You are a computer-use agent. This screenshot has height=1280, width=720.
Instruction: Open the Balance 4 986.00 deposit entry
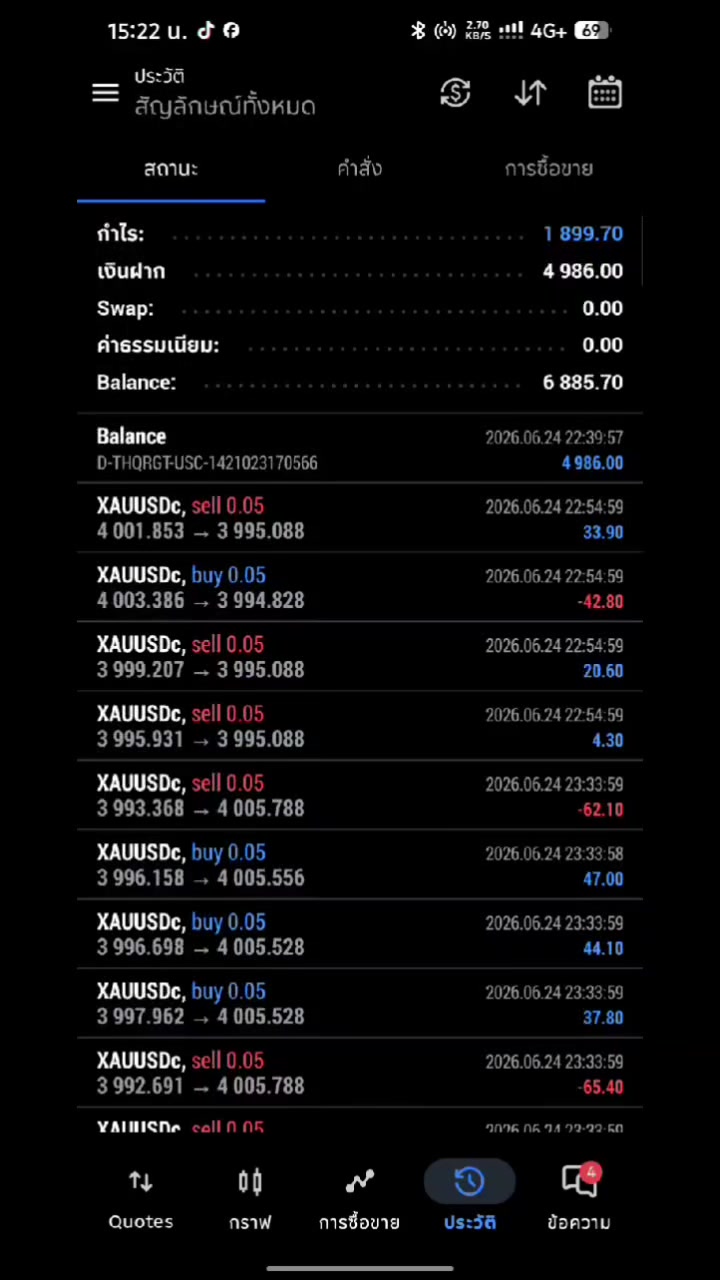click(360, 449)
